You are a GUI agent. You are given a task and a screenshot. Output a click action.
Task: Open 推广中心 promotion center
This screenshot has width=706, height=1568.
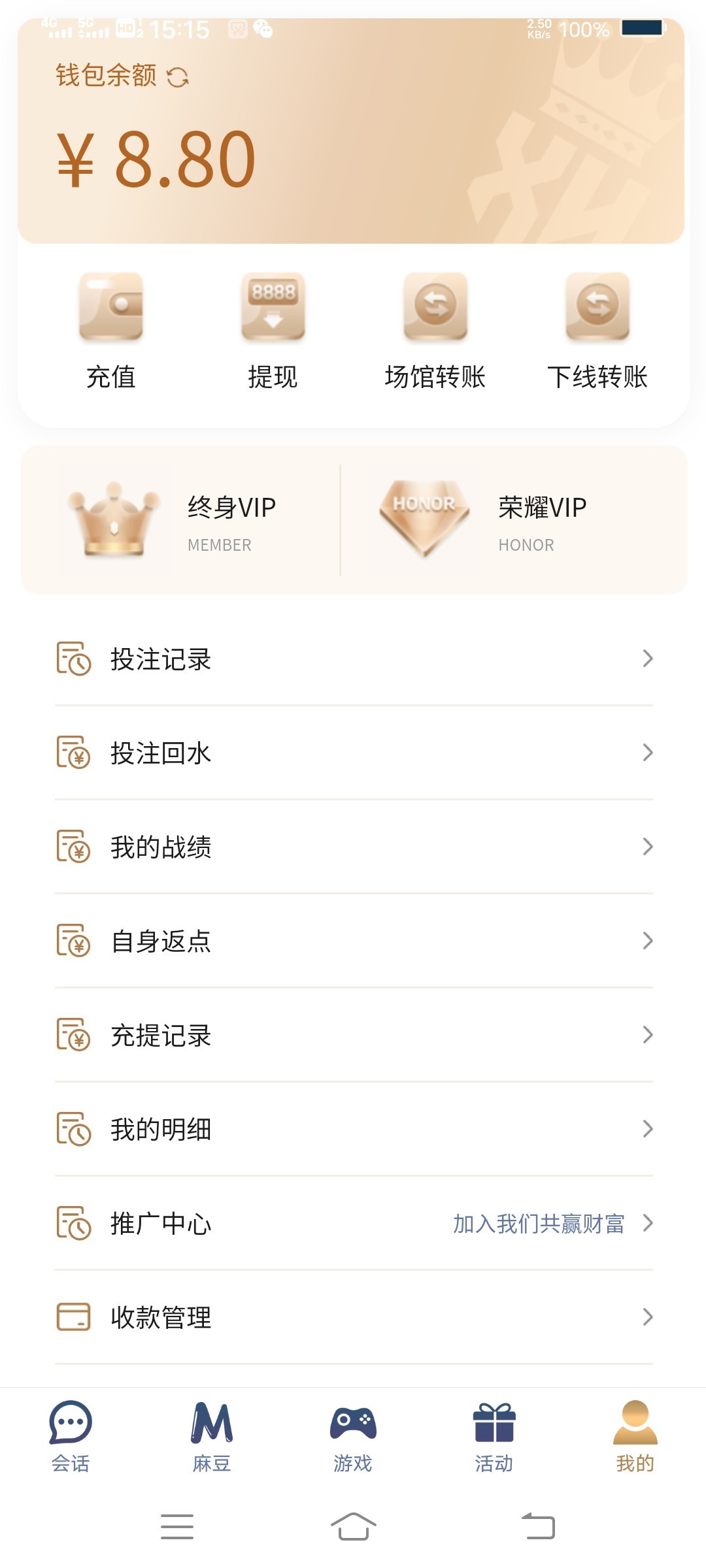[353, 1223]
